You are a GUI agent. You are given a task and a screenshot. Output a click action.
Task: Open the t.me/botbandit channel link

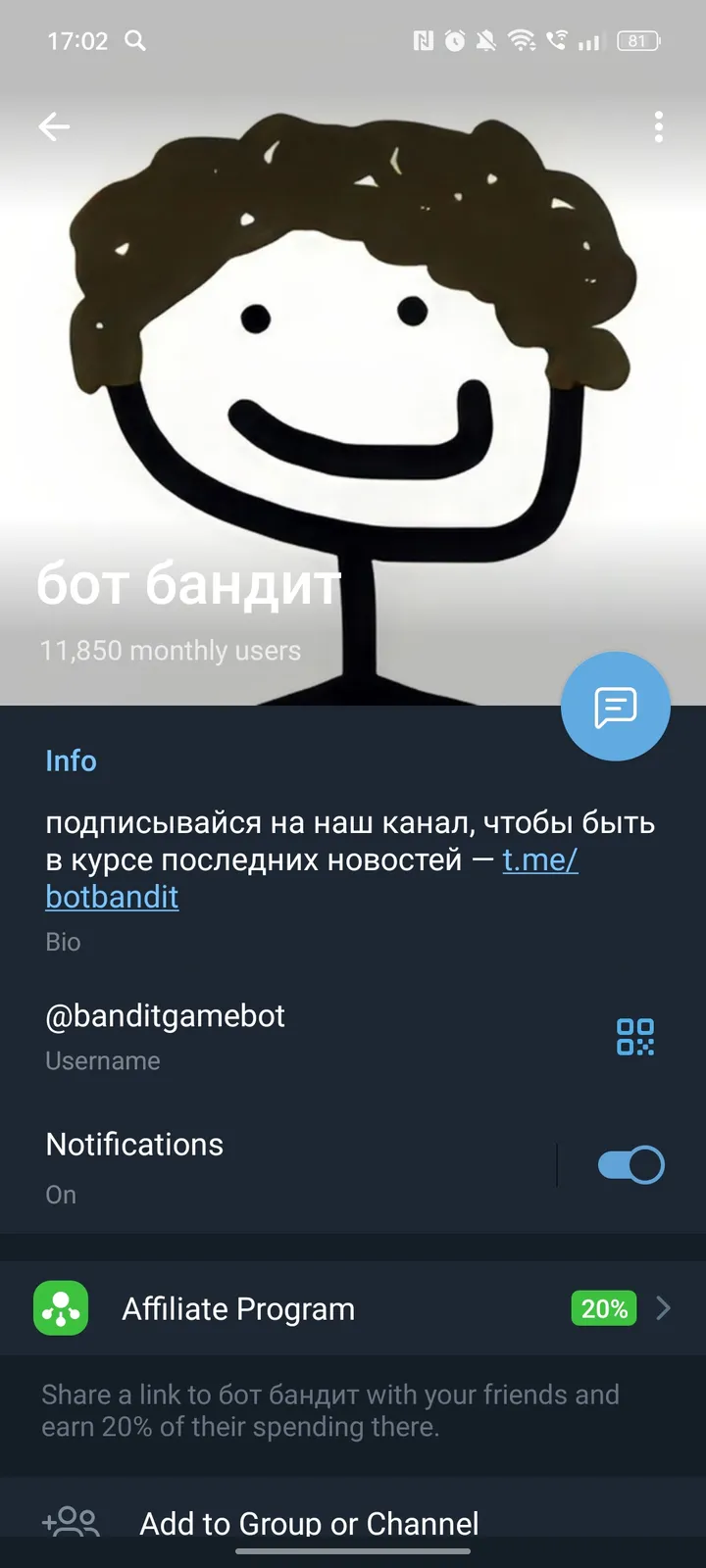pos(112,896)
